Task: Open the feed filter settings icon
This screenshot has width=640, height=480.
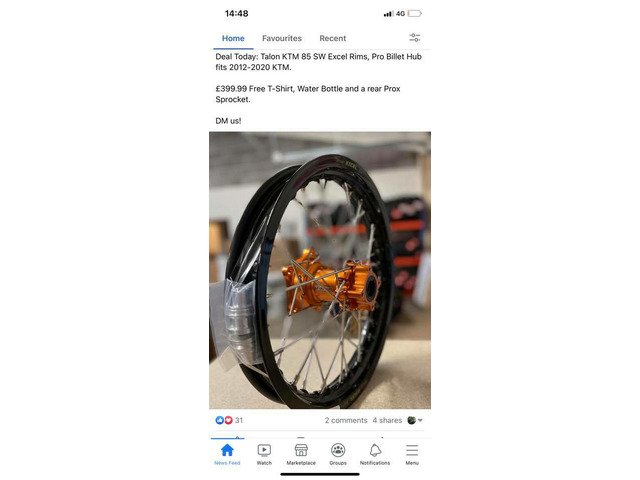Action: (x=415, y=38)
